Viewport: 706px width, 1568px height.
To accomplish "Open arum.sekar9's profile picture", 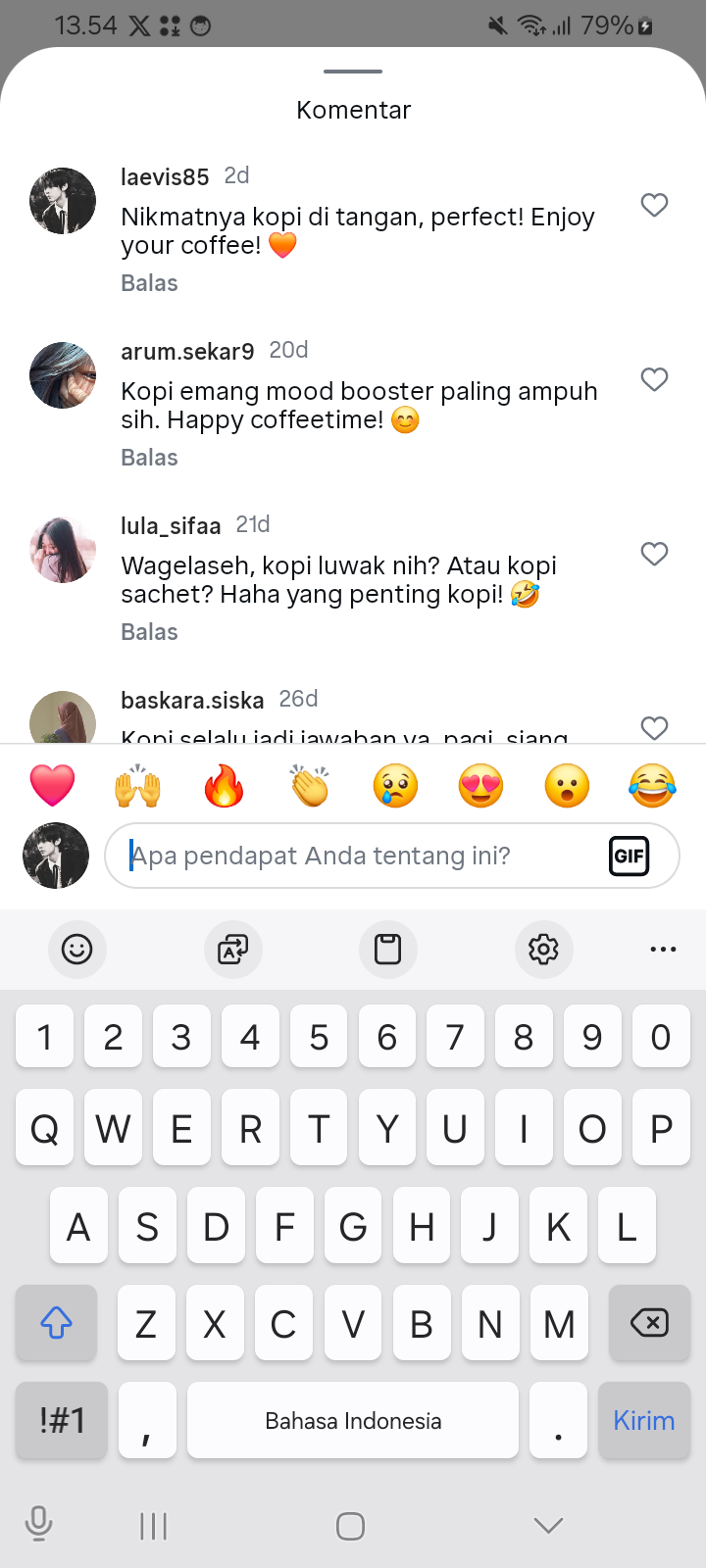I will point(63,375).
